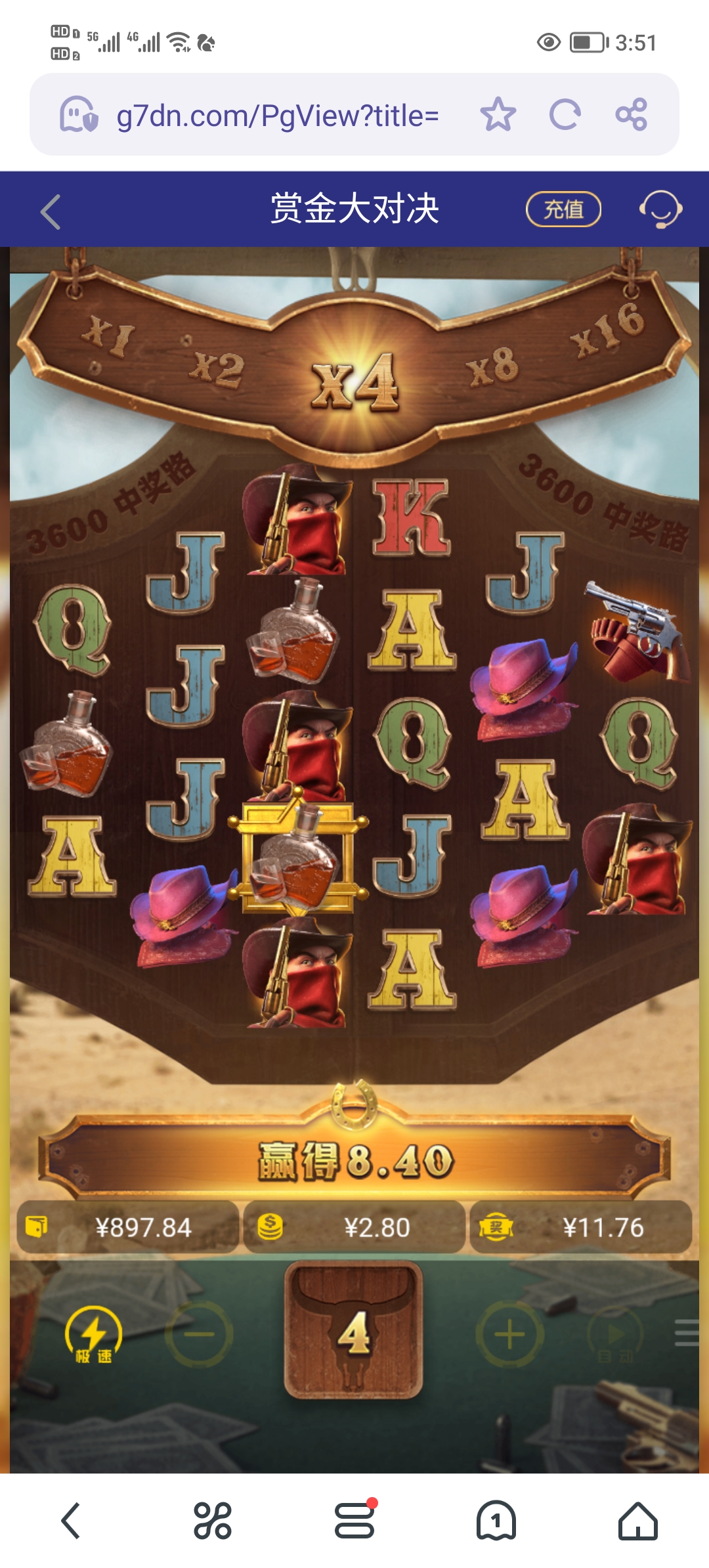This screenshot has width=709, height=1568.
Task: Open bet amount ¥2.80 settings
Action: point(354,1227)
